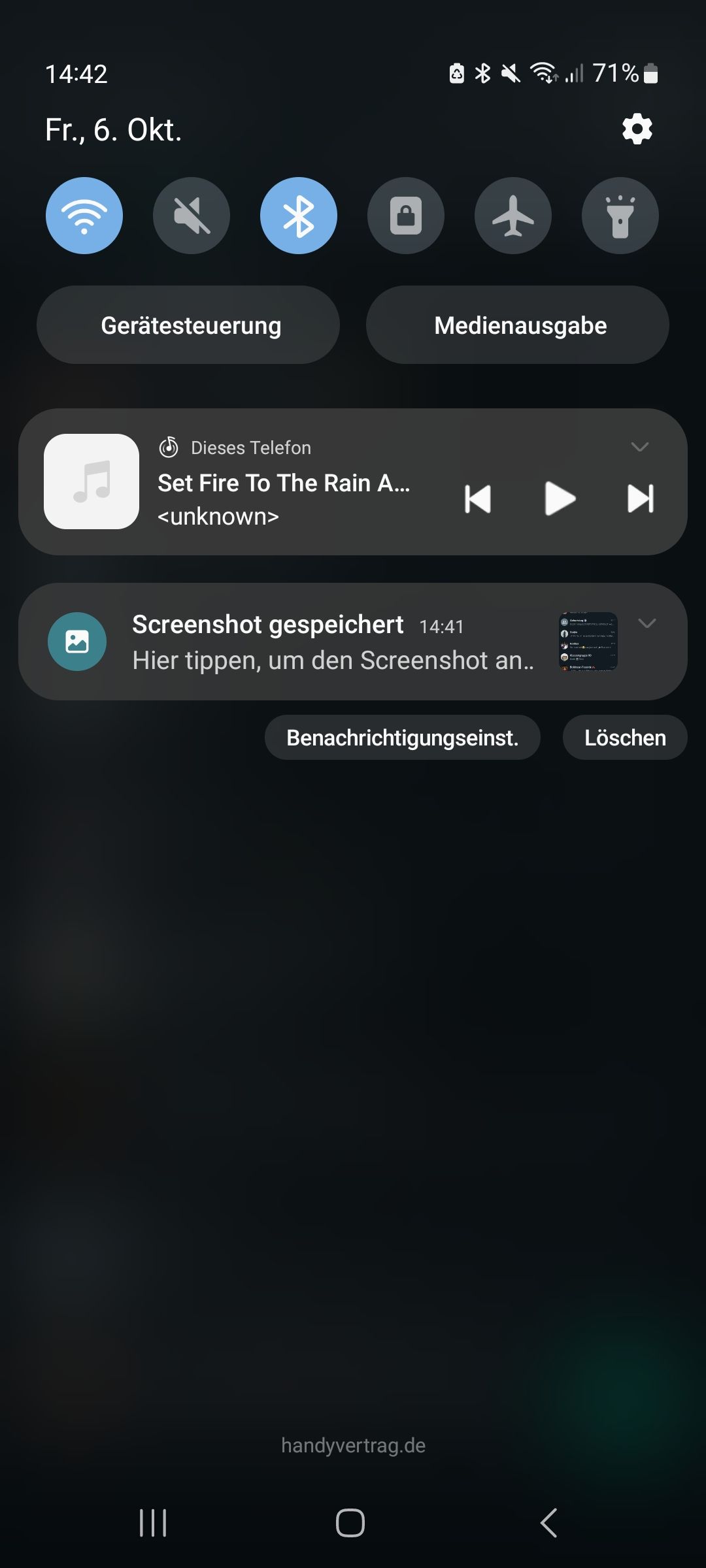Open settings via the gear icon
The width and height of the screenshot is (706, 1568).
tap(637, 129)
